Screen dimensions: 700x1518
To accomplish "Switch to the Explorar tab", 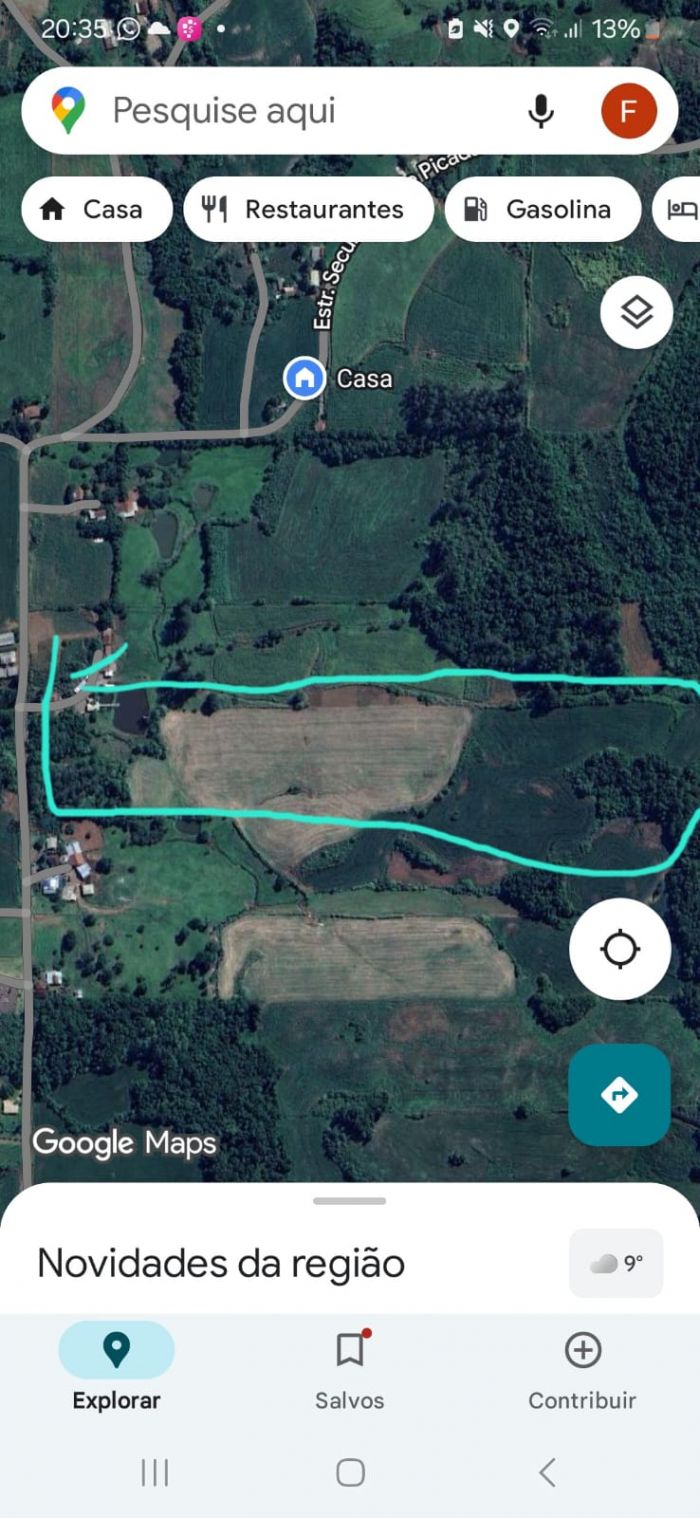I will [x=116, y=1366].
